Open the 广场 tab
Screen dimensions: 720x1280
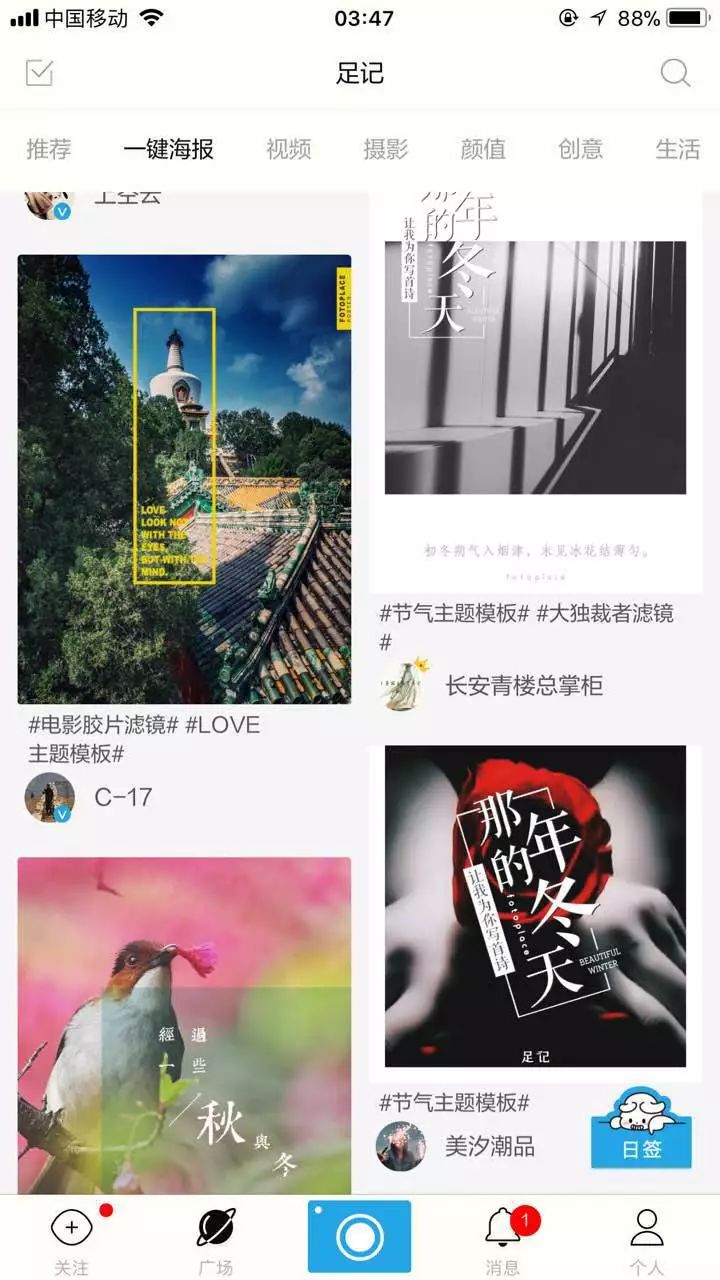click(215, 1240)
